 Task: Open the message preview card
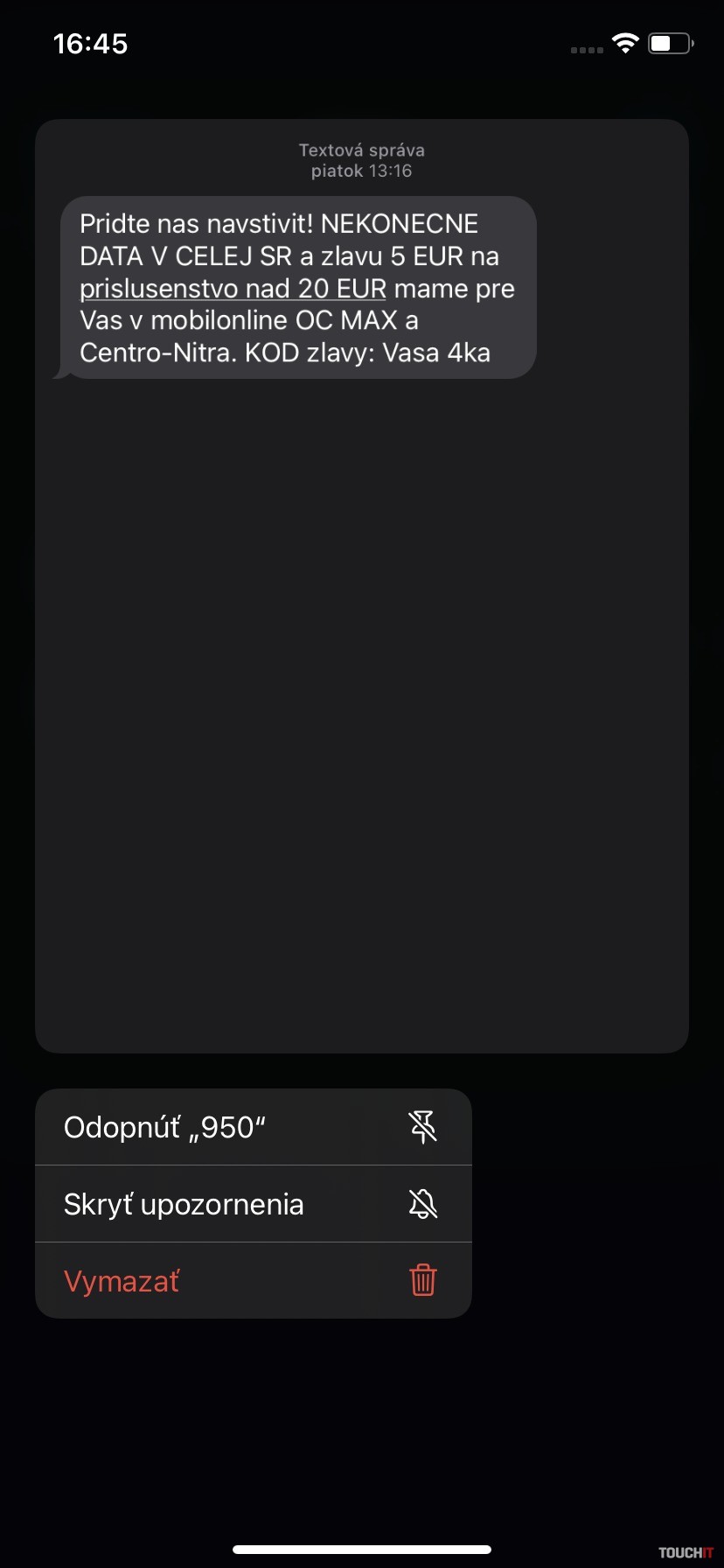coord(362,700)
